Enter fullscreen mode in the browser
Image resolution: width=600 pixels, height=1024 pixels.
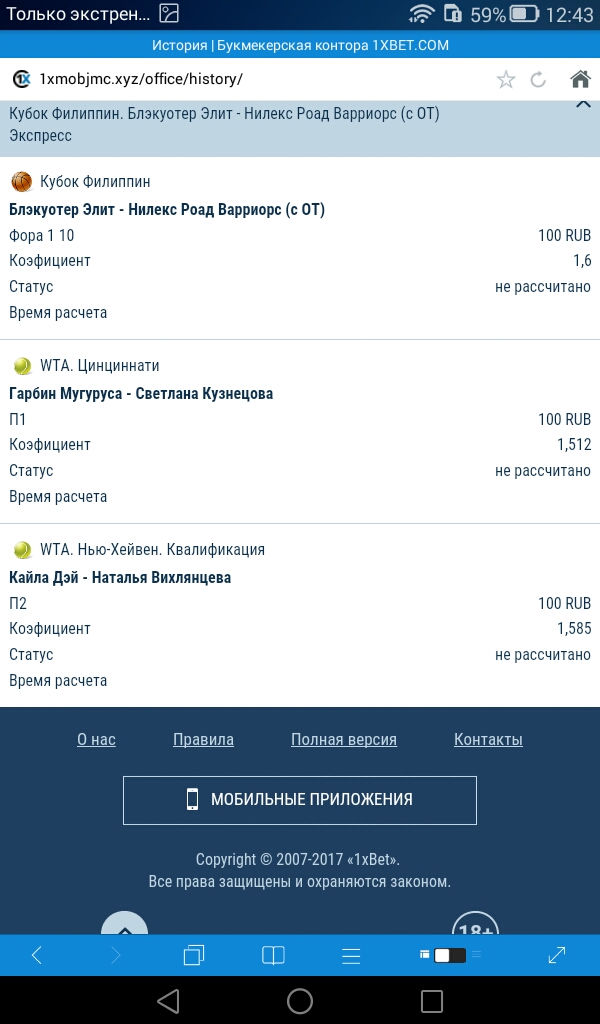pyautogui.click(x=557, y=955)
